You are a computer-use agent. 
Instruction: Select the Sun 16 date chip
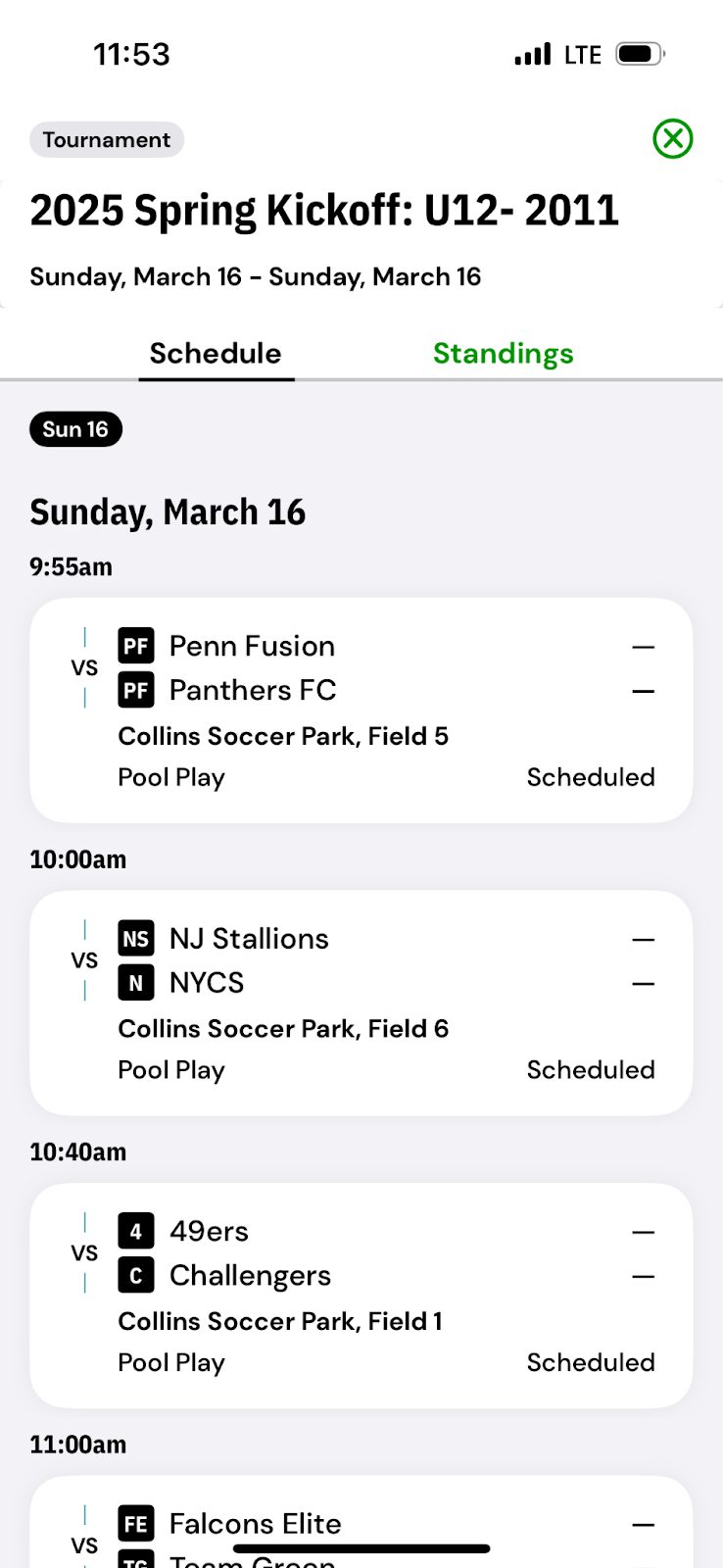(x=75, y=429)
